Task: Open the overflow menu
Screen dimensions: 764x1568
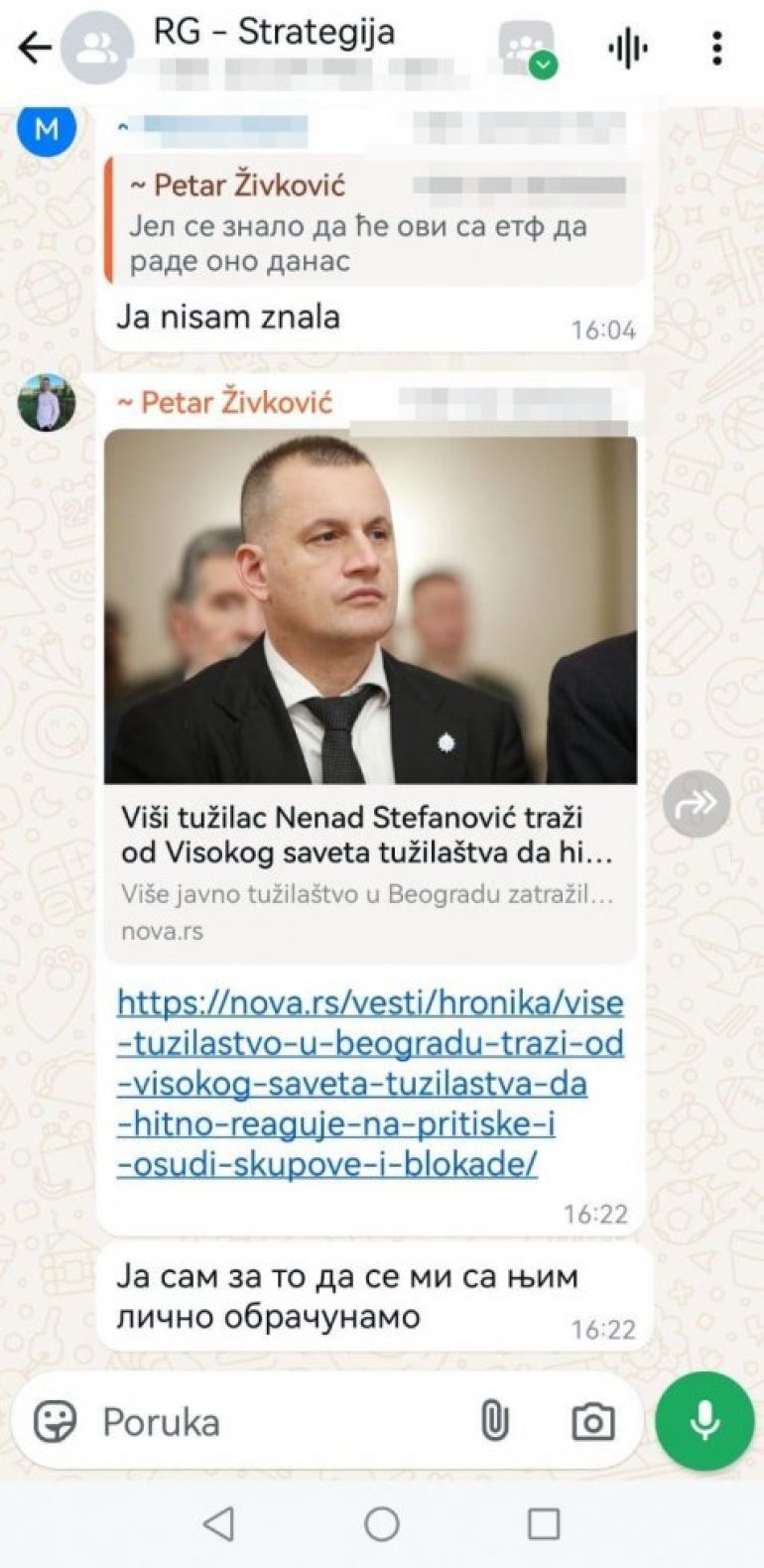Action: tap(716, 48)
